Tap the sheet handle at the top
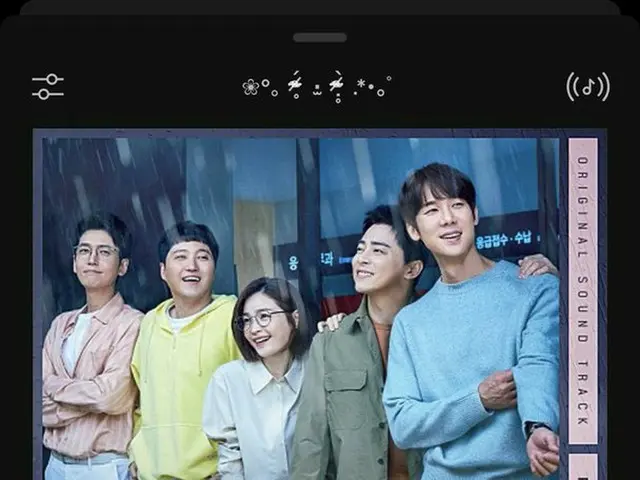Viewport: 640px width, 480px height. pyautogui.click(x=320, y=37)
